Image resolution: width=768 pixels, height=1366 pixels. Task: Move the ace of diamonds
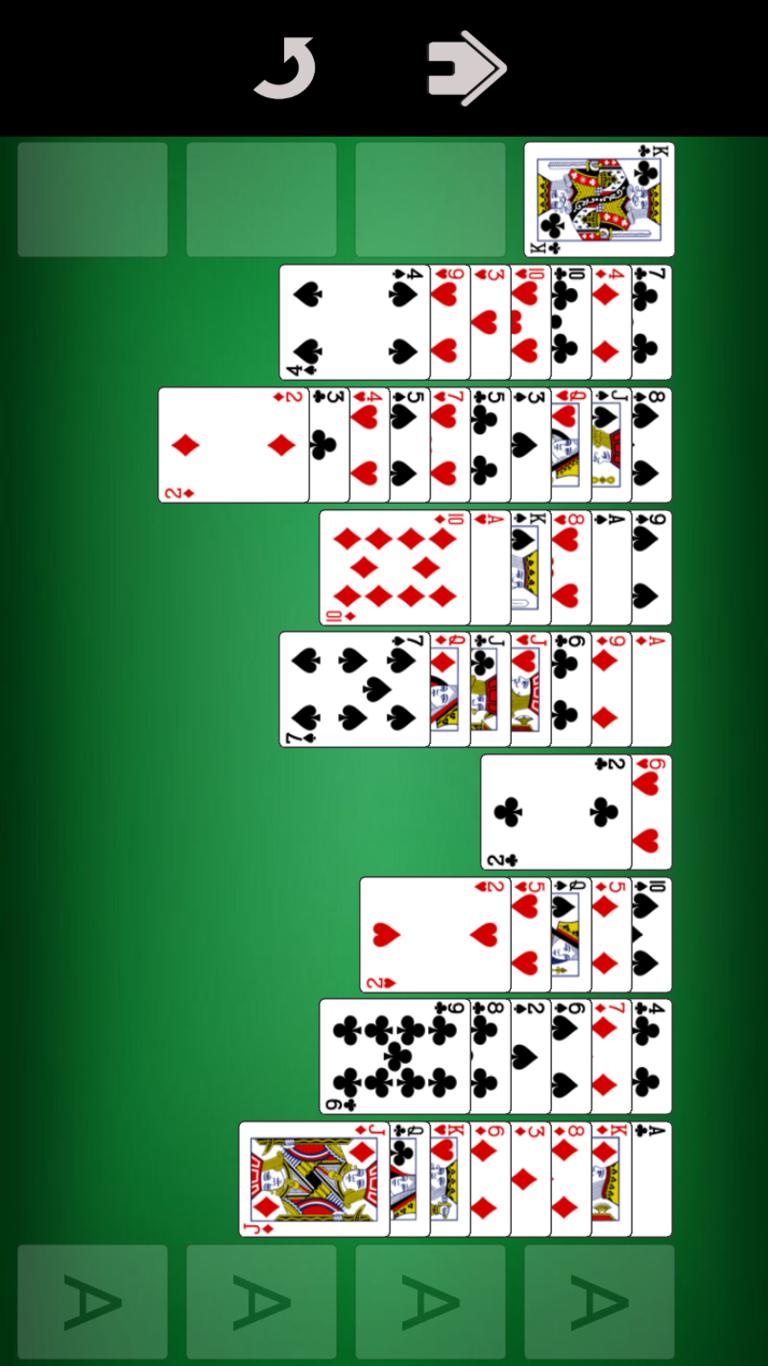pyautogui.click(x=651, y=690)
